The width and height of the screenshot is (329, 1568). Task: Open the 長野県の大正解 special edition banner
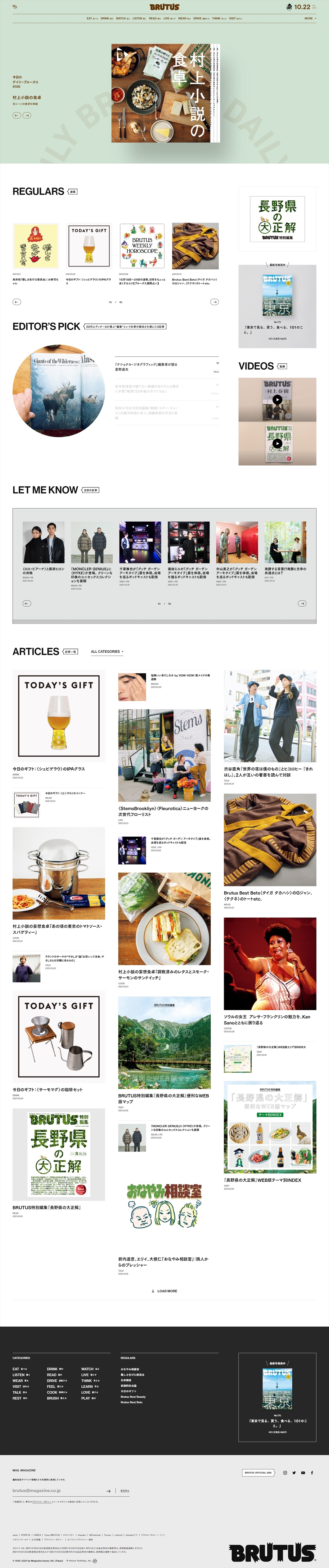click(277, 219)
